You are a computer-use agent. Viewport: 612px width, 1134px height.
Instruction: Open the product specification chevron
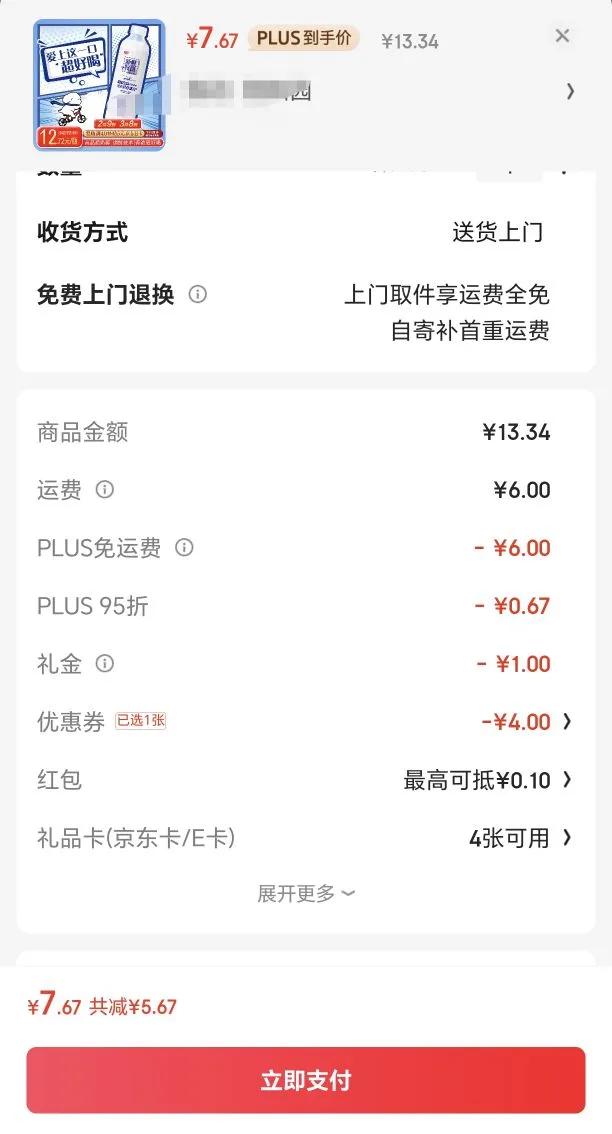pos(570,92)
